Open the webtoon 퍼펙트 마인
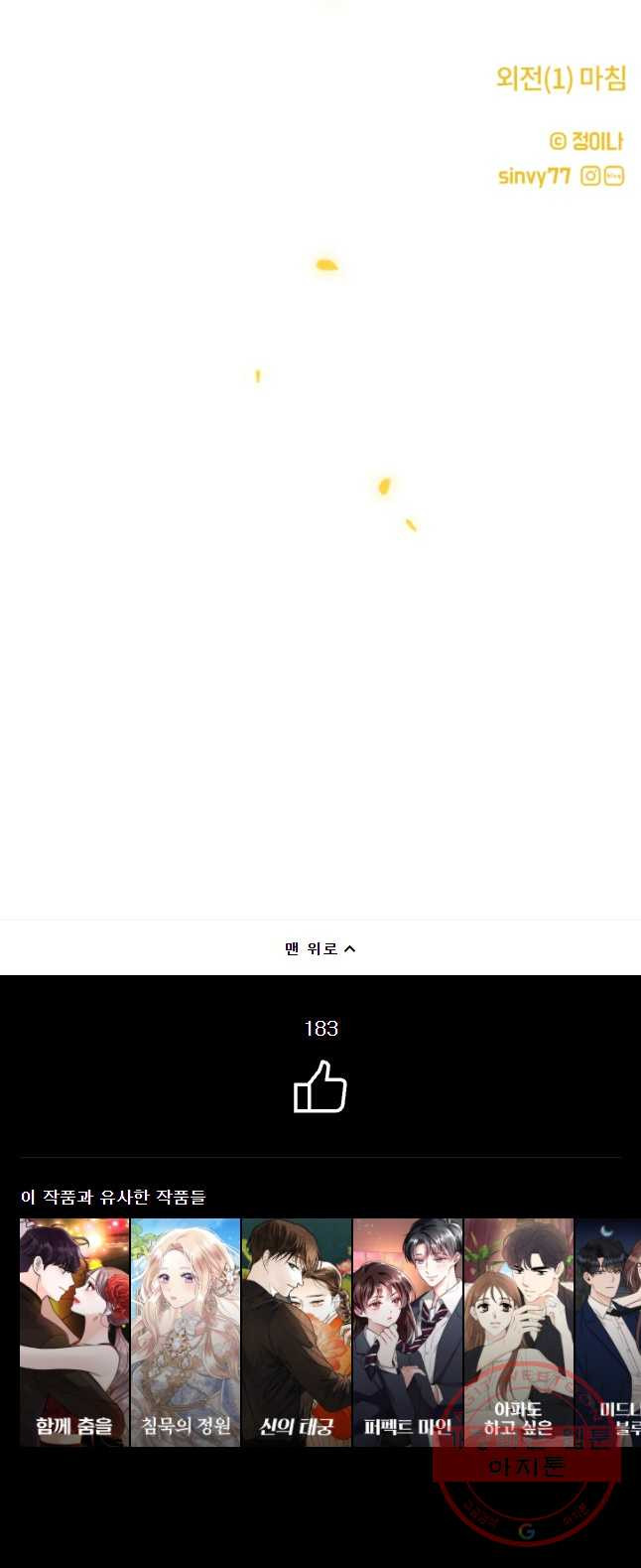The height and width of the screenshot is (1568, 641). [408, 1331]
